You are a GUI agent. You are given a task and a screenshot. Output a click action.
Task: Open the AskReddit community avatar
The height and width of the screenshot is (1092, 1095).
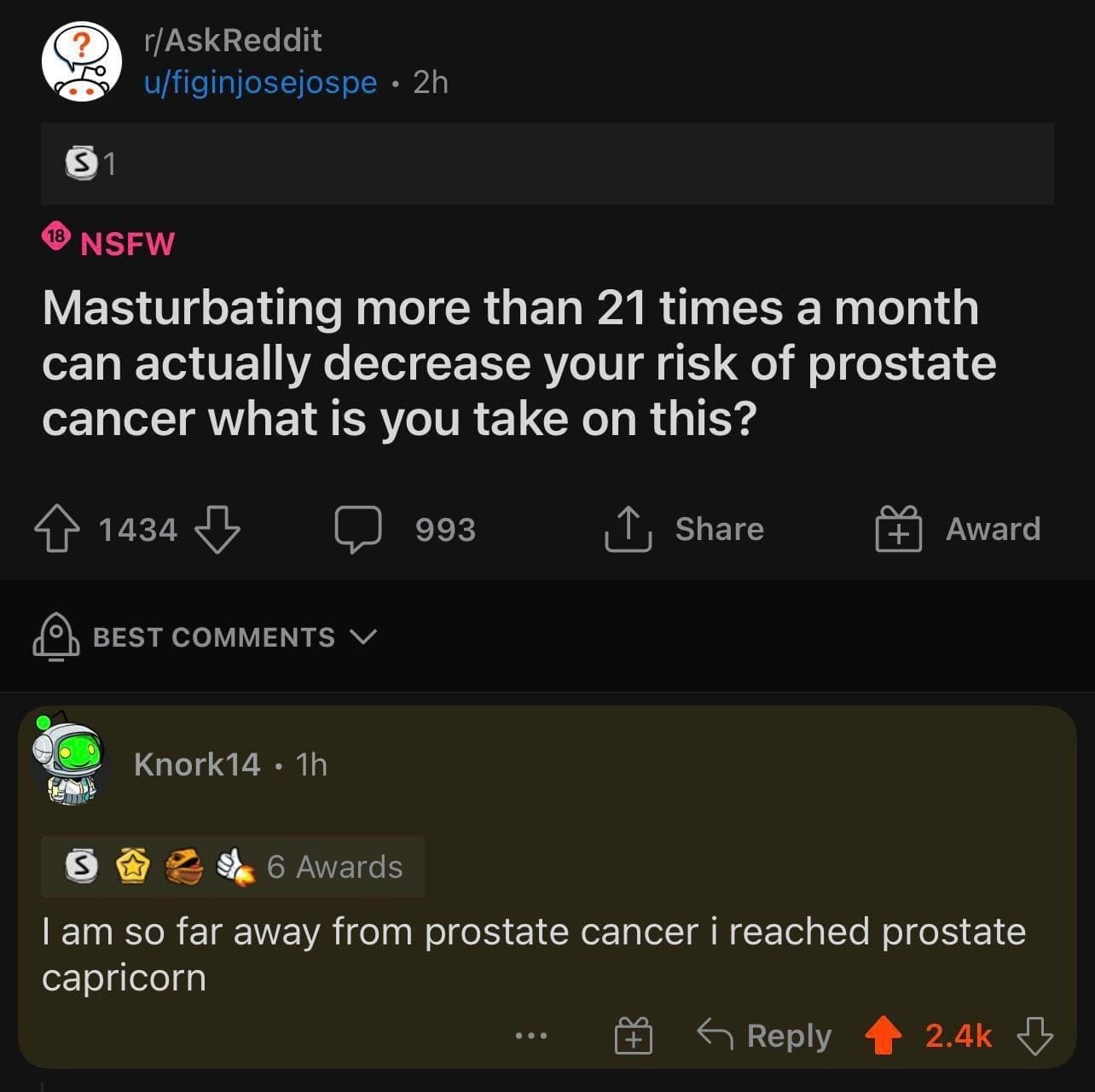tap(82, 62)
